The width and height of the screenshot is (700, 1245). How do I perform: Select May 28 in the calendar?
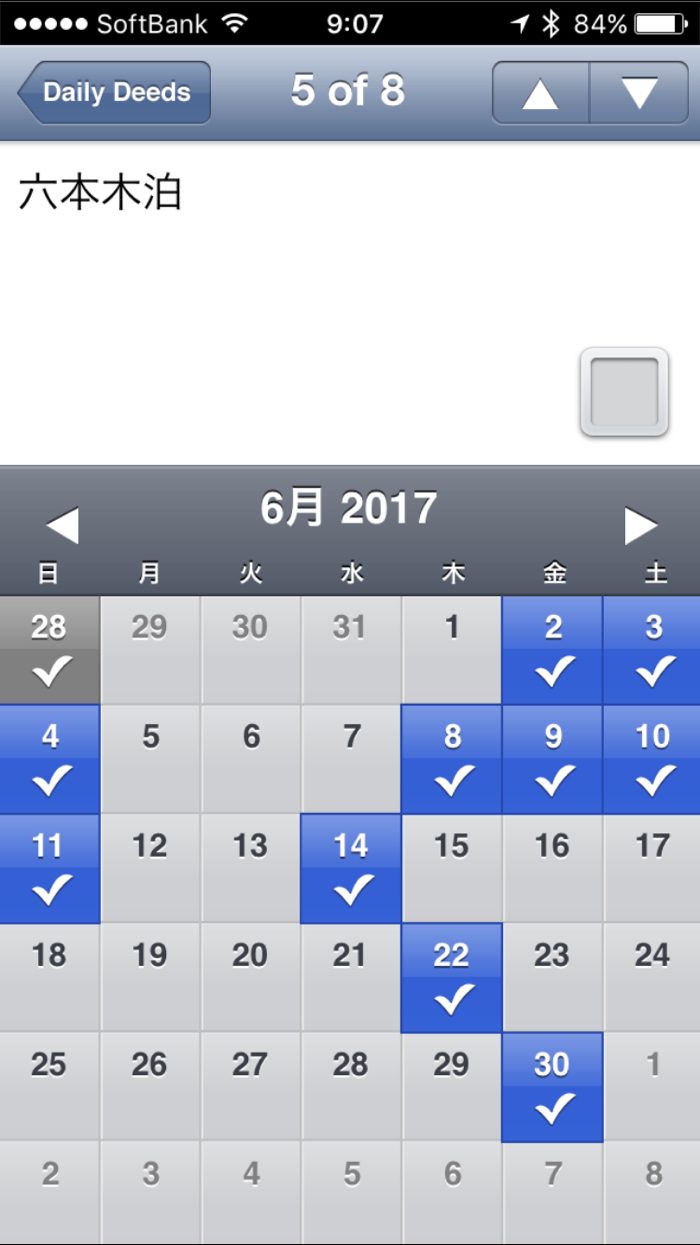pos(49,650)
